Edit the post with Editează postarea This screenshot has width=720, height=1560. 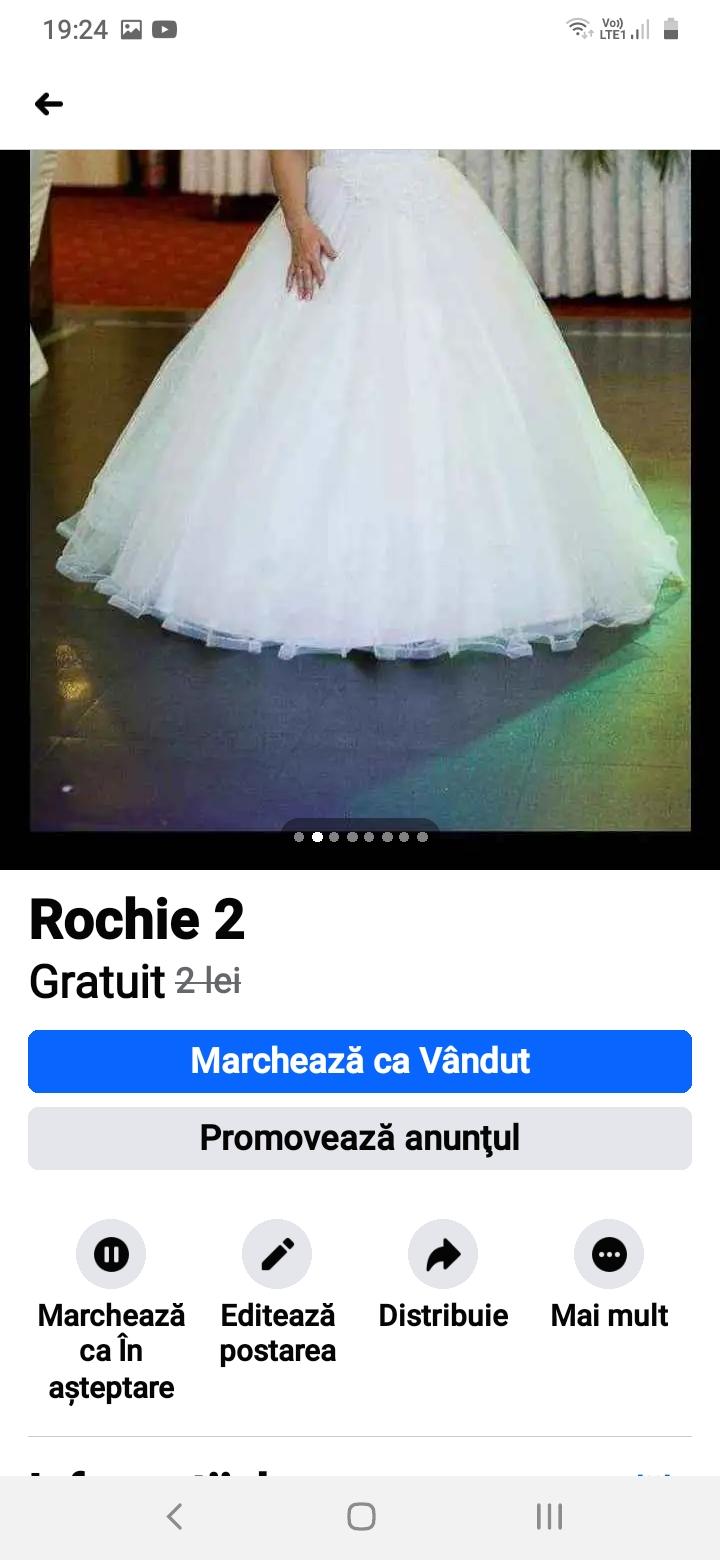[x=277, y=1255]
